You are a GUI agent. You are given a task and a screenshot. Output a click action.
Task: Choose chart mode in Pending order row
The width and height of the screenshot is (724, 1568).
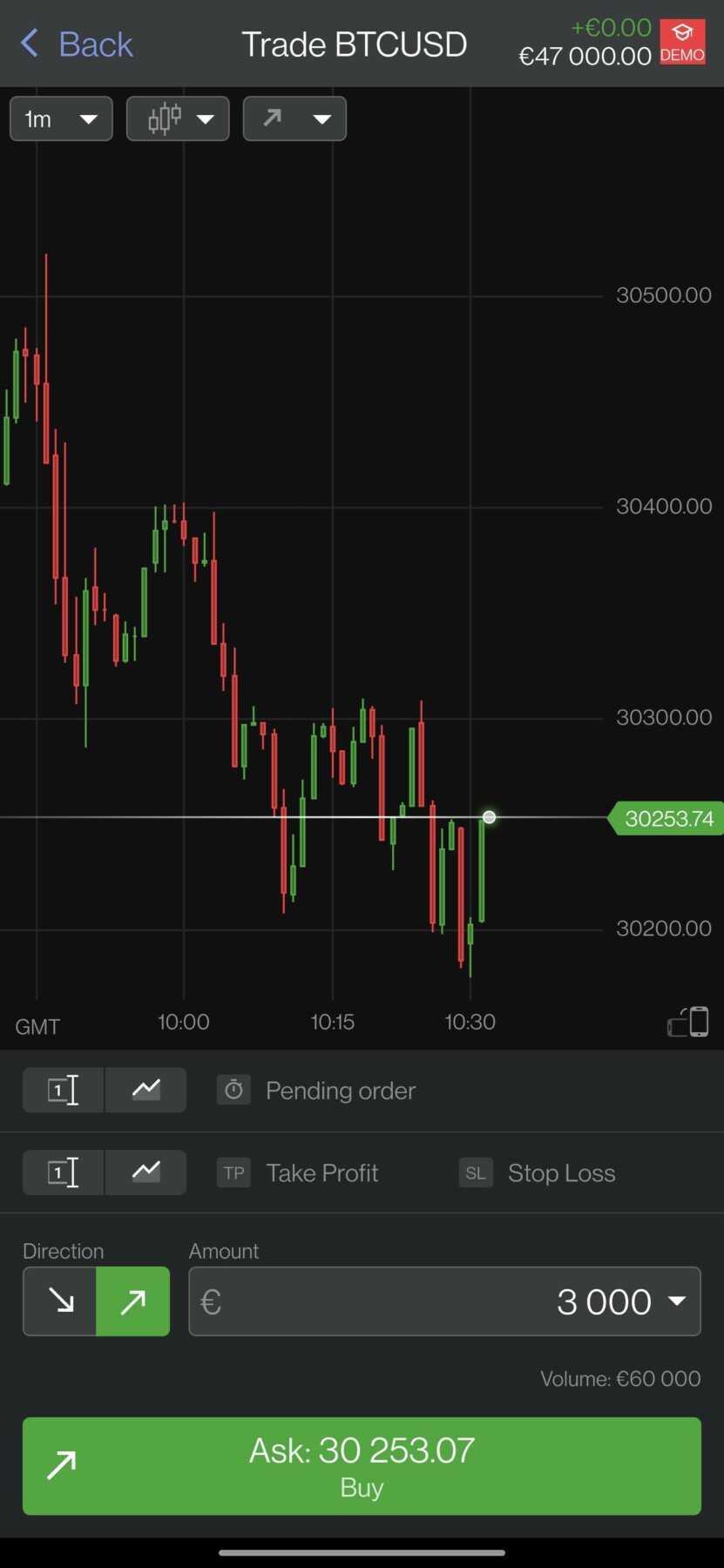[145, 1090]
